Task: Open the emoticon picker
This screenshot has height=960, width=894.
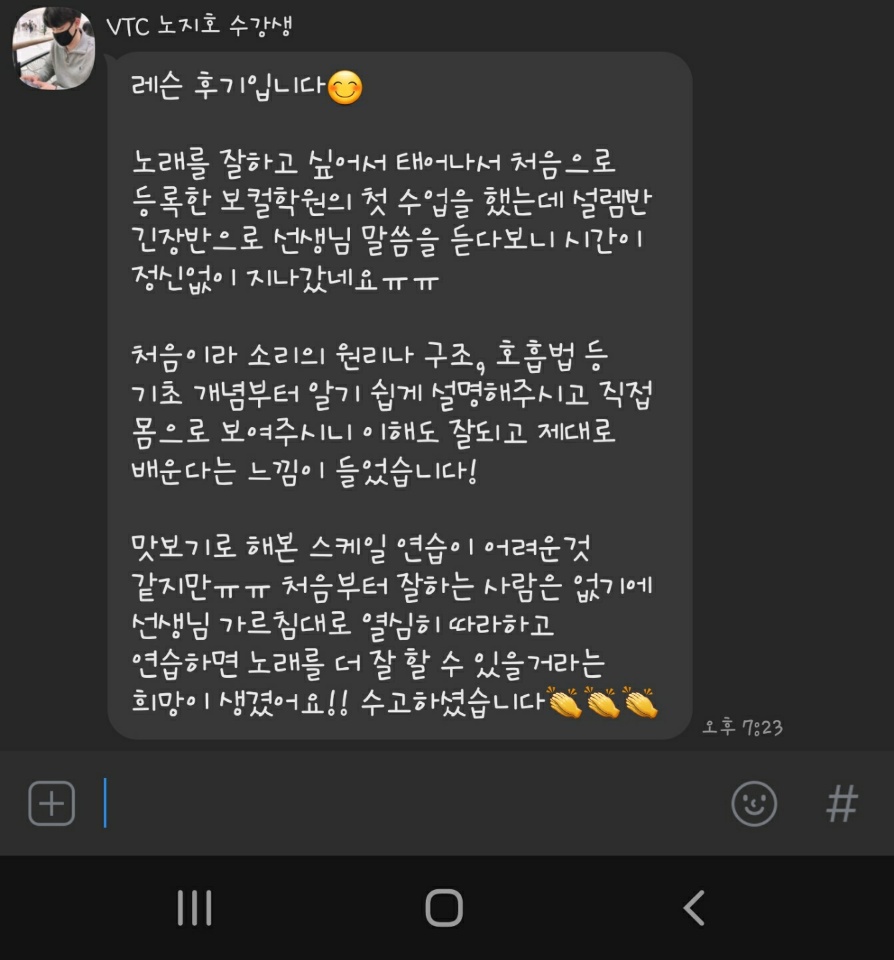Action: click(x=754, y=803)
